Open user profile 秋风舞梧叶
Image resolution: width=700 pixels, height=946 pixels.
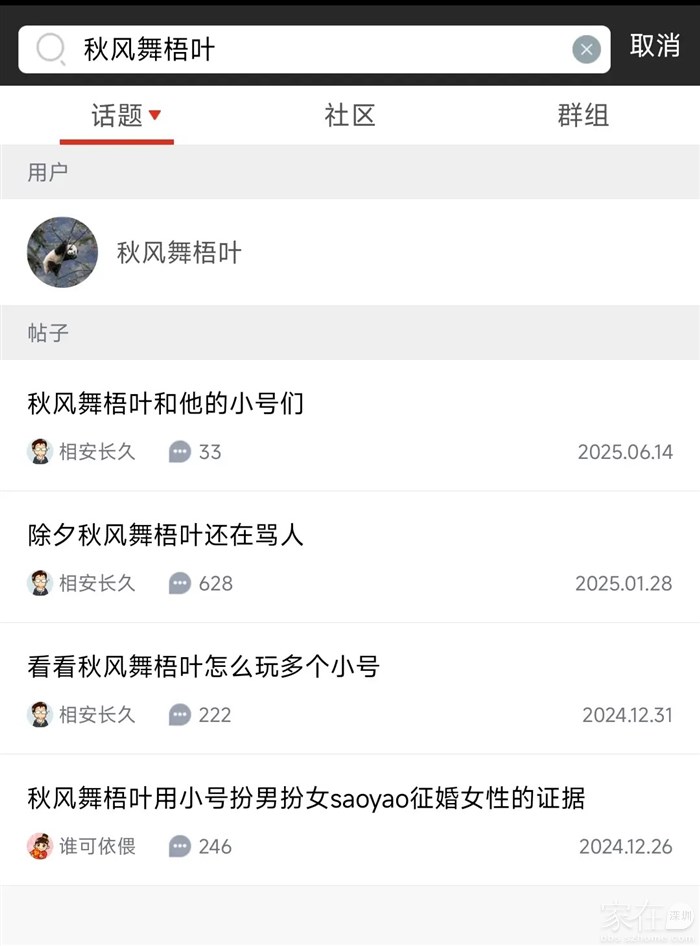tap(178, 252)
